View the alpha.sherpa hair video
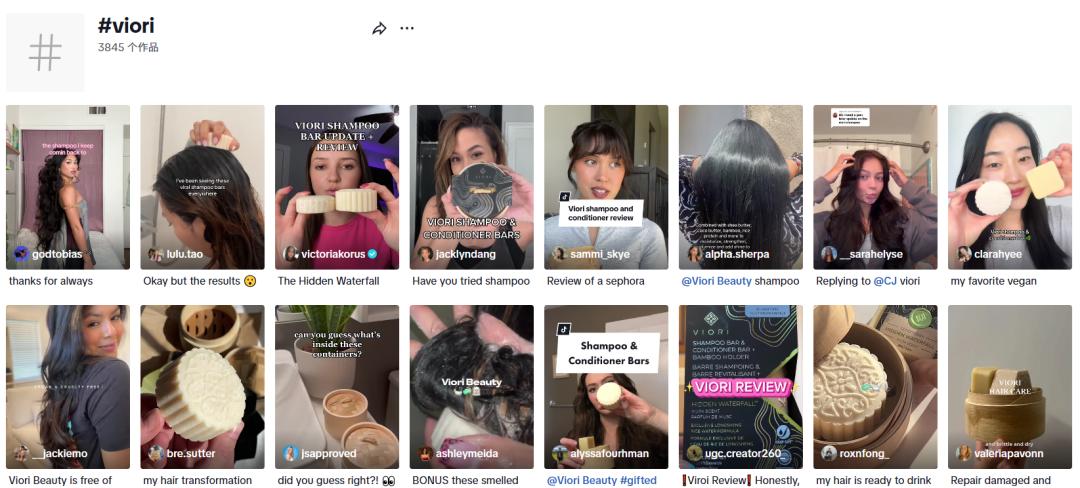 (x=740, y=186)
